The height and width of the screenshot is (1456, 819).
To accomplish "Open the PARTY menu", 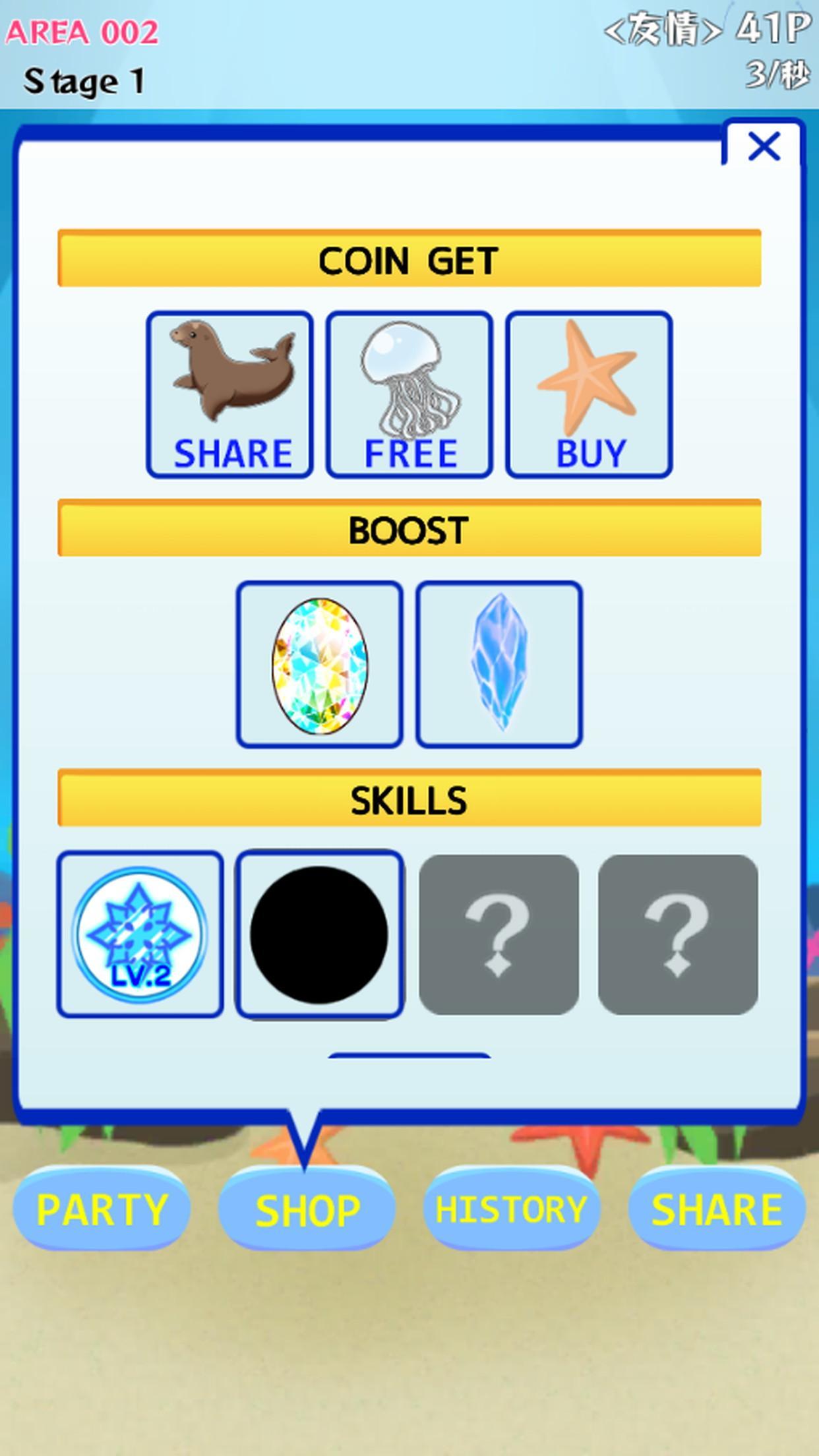I will (x=102, y=1210).
